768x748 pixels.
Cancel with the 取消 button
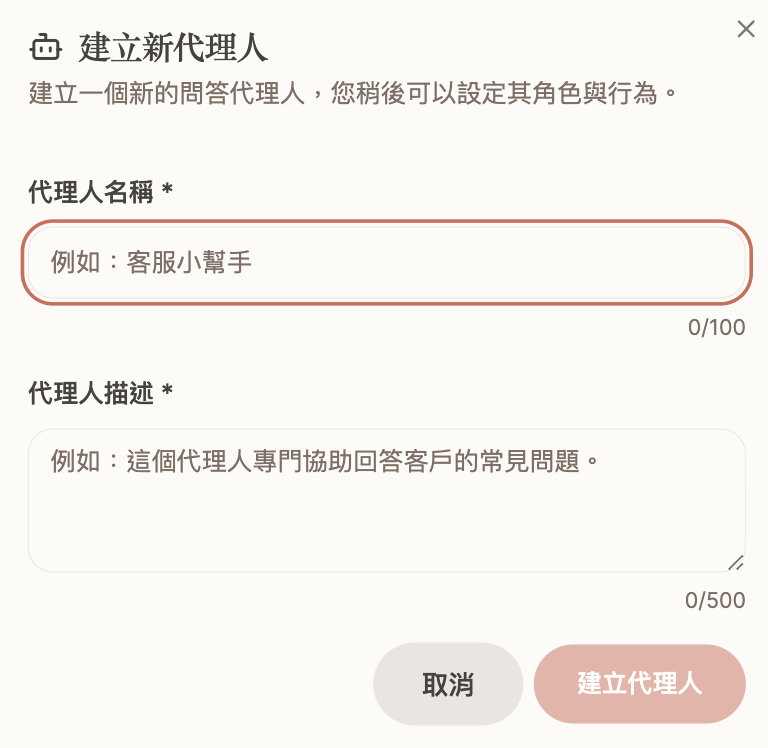click(x=448, y=684)
